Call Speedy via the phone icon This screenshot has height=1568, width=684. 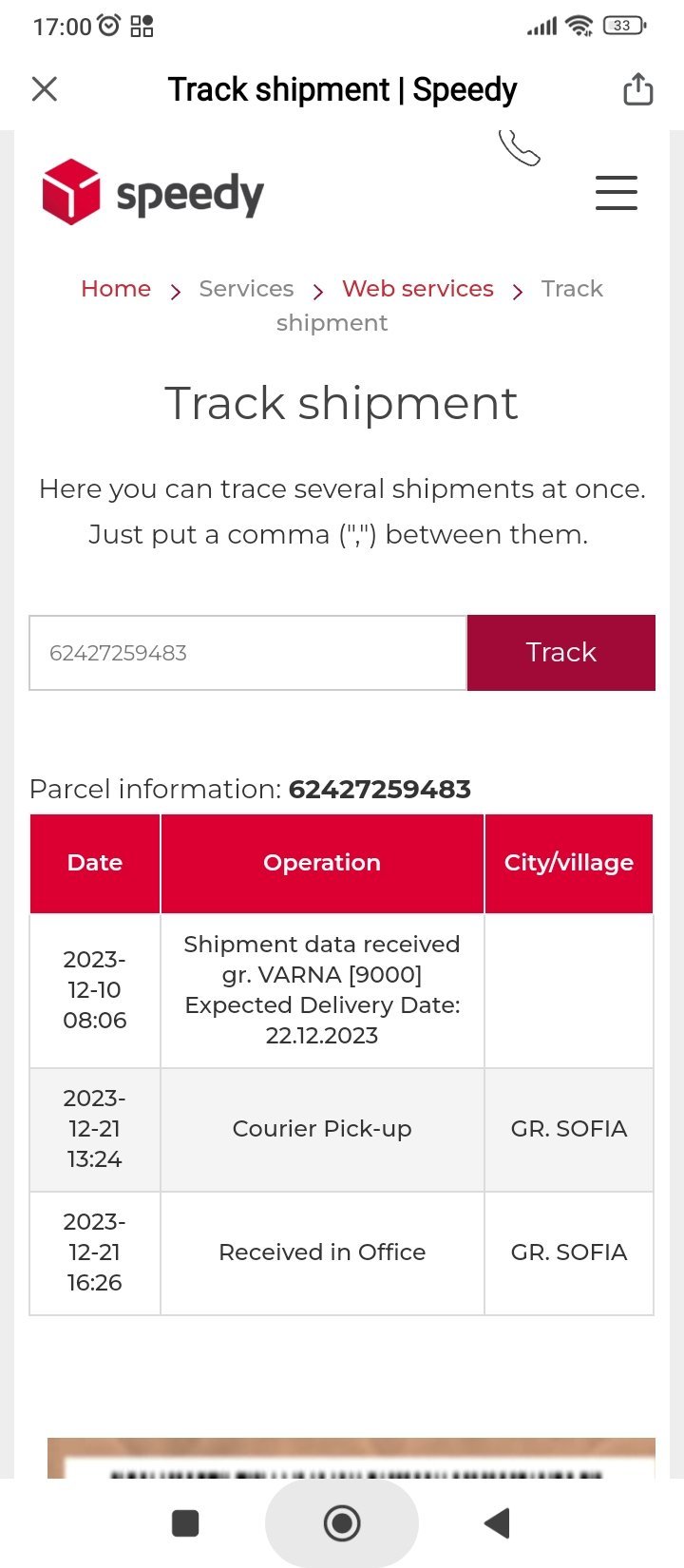519,147
